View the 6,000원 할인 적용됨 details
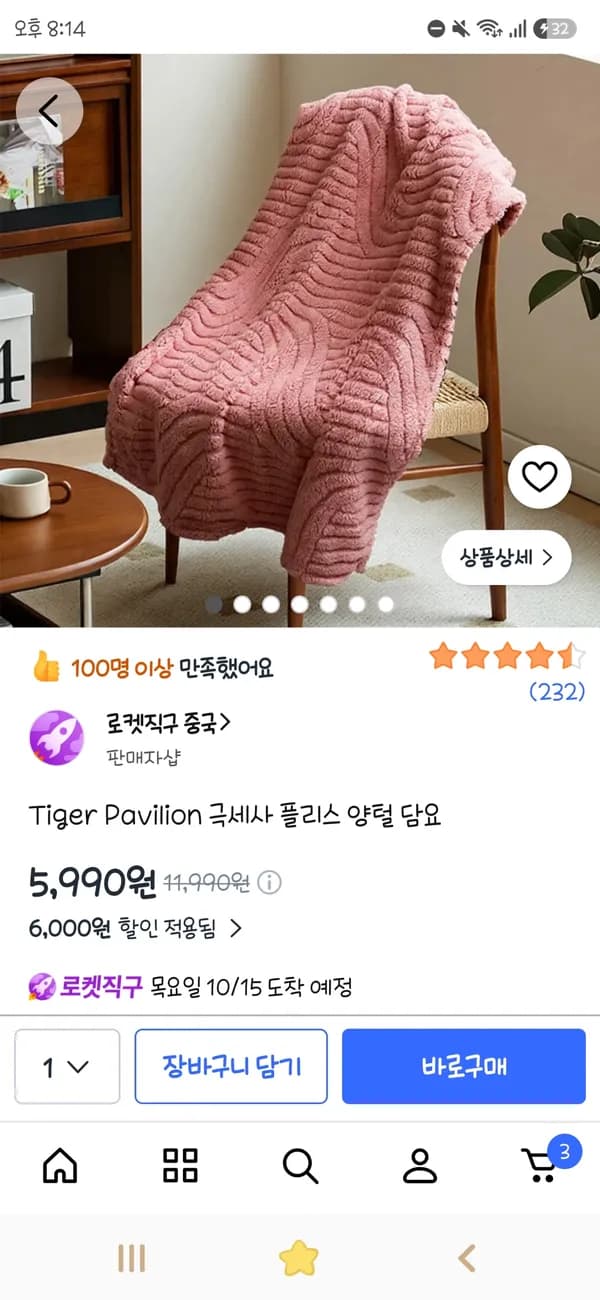600x1300 pixels. click(x=136, y=928)
